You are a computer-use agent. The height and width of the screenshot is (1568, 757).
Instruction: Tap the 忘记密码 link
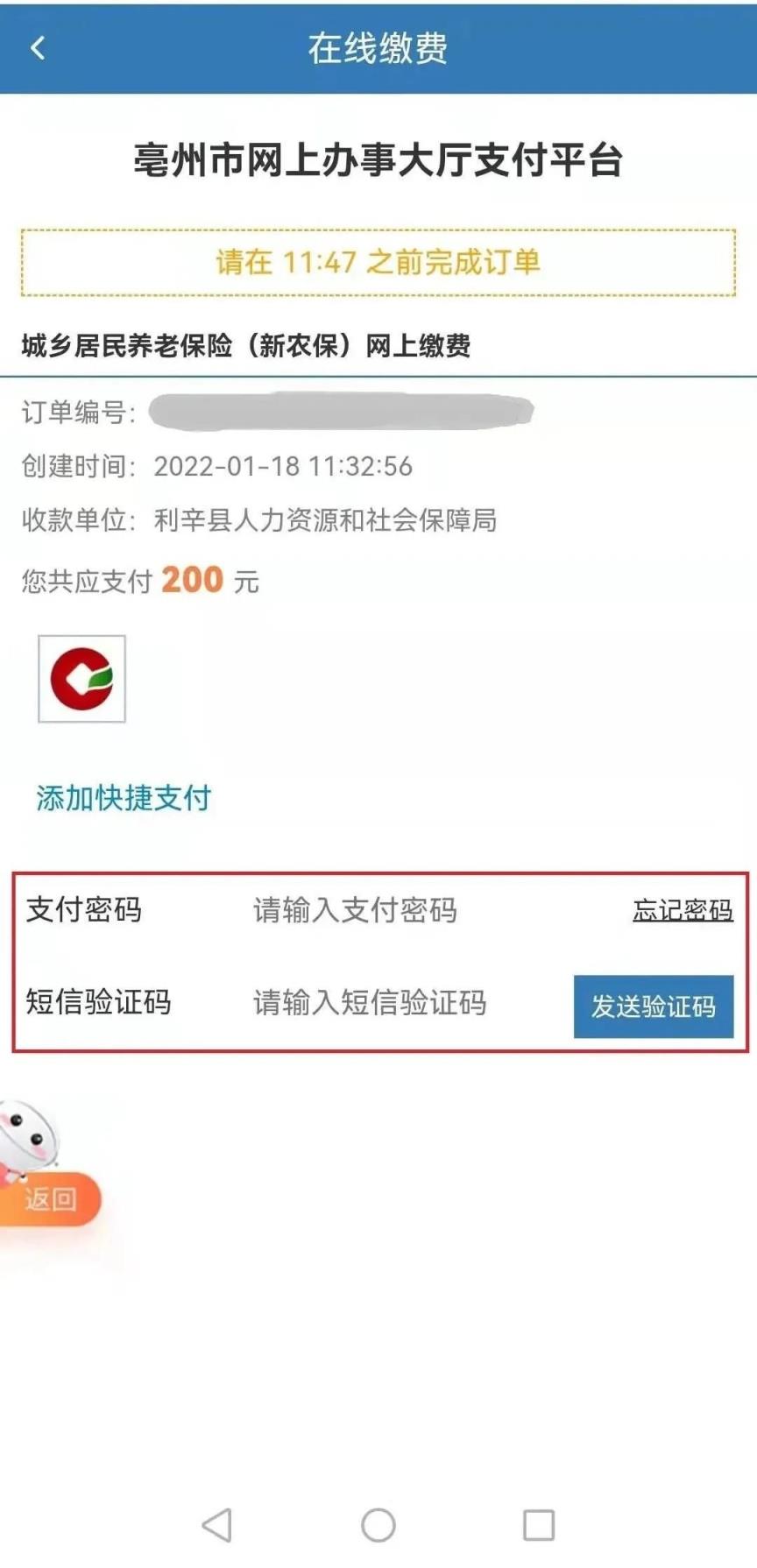[x=683, y=911]
